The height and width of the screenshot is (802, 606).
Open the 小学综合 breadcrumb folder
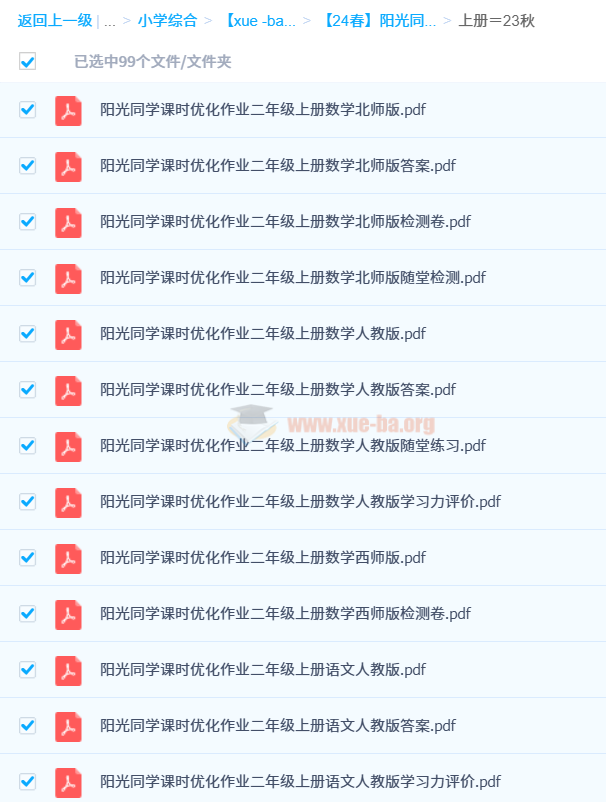pos(167,21)
